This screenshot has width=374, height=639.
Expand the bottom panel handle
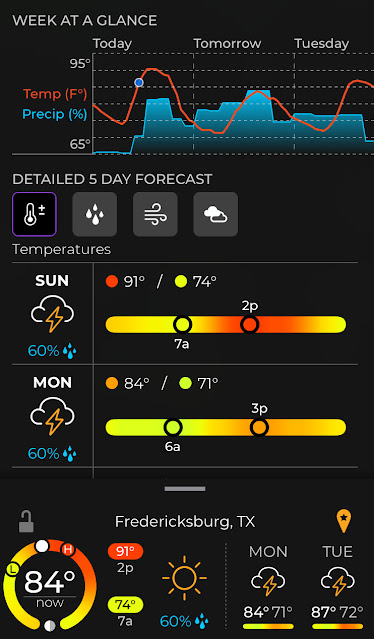(185, 489)
